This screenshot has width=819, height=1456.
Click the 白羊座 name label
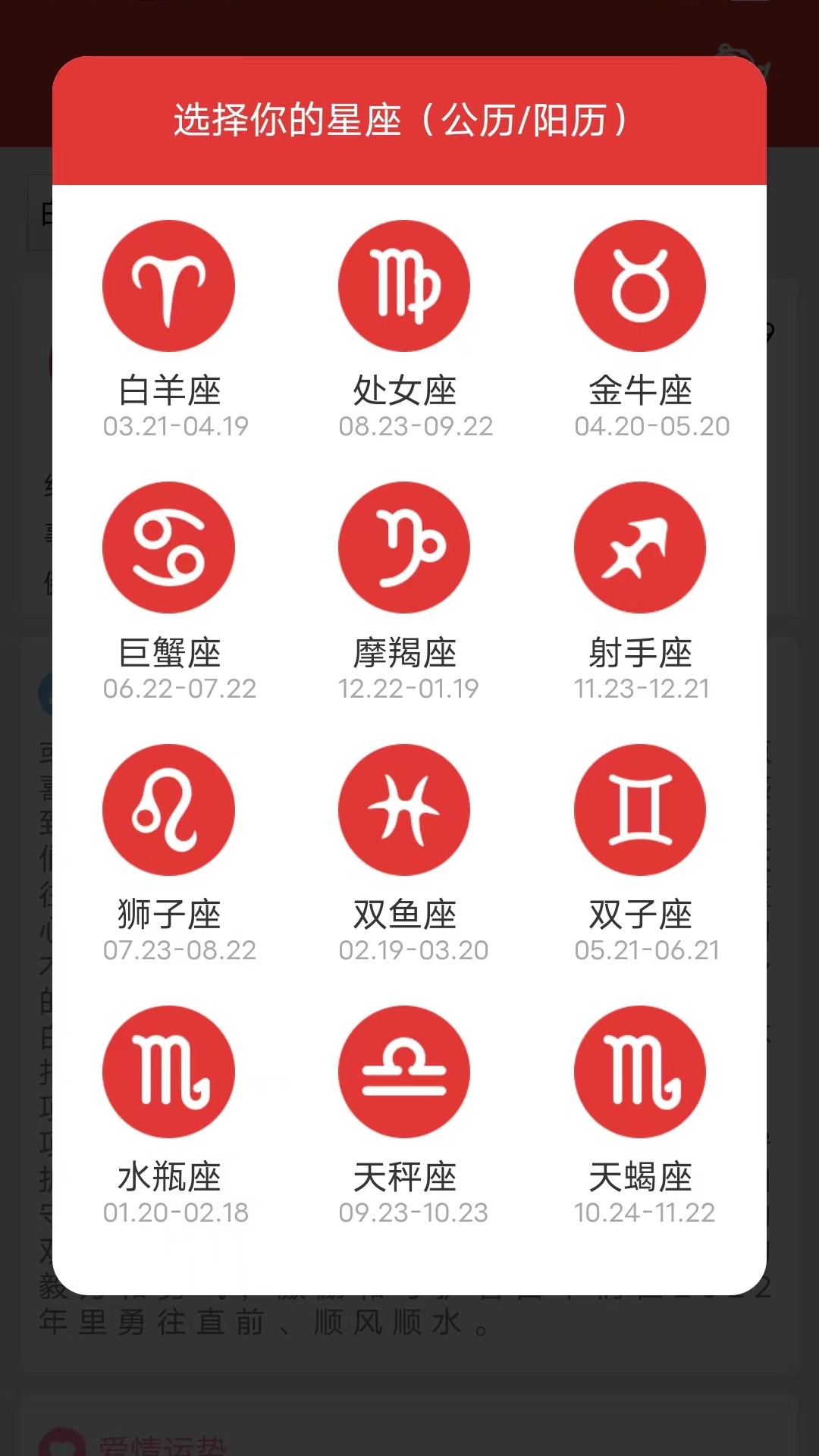(168, 390)
